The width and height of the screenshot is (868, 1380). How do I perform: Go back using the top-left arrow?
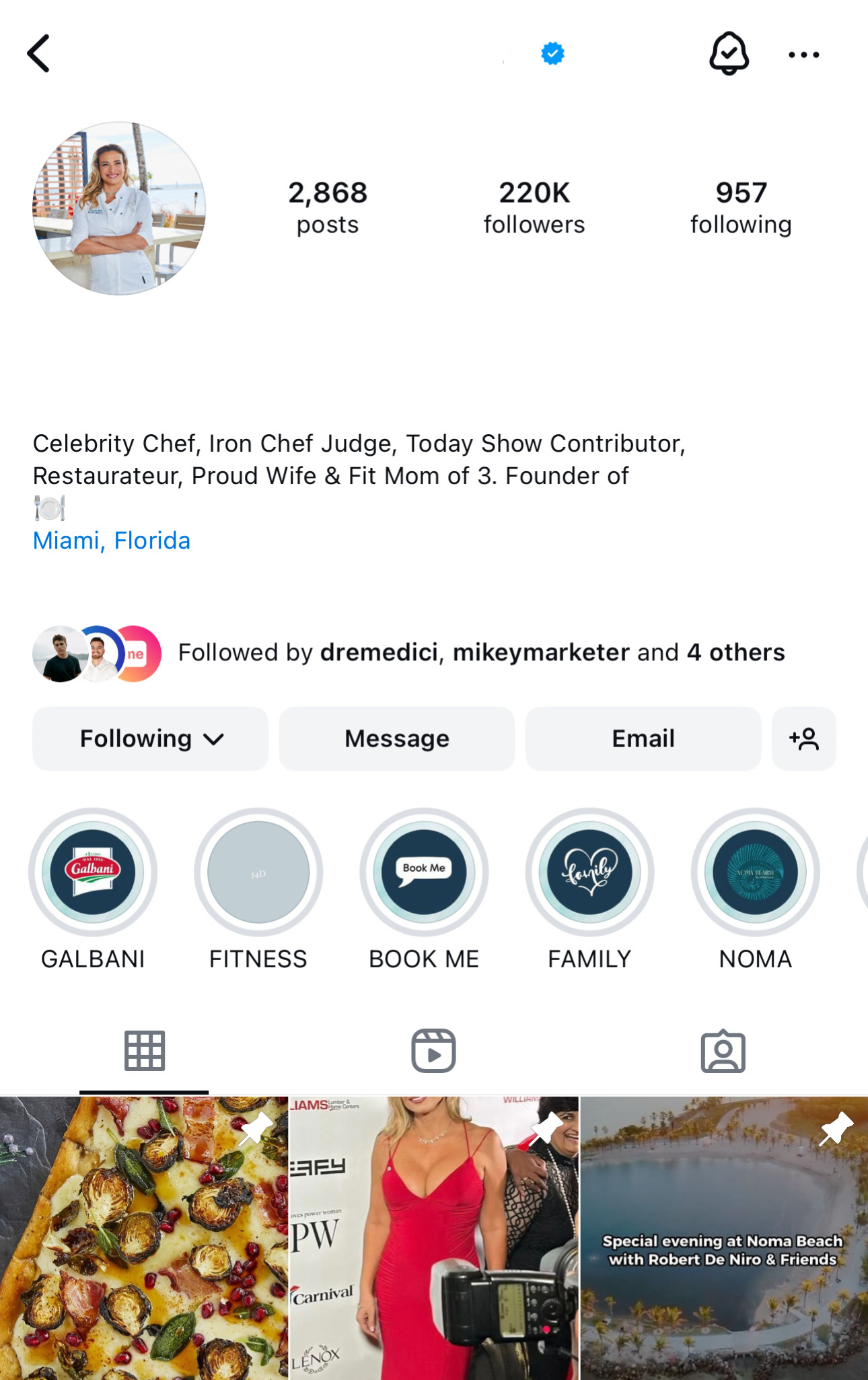[x=39, y=54]
